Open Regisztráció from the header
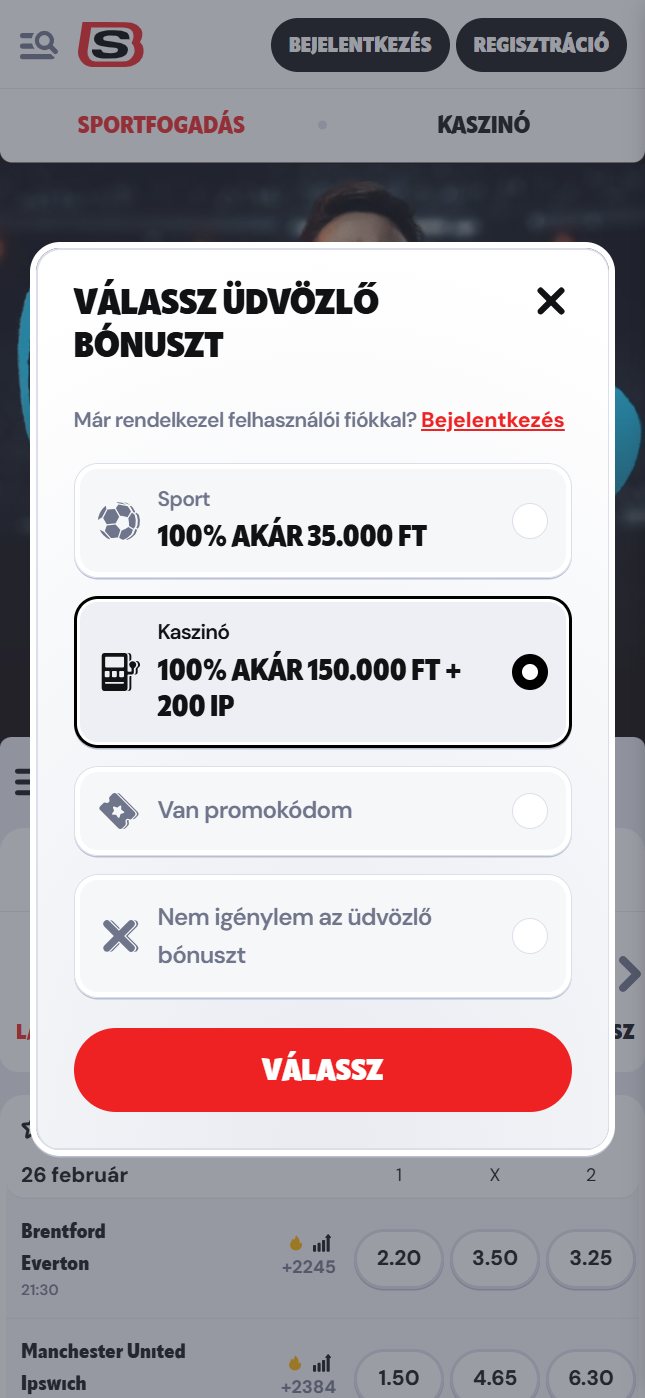This screenshot has height=1398, width=645. (541, 45)
